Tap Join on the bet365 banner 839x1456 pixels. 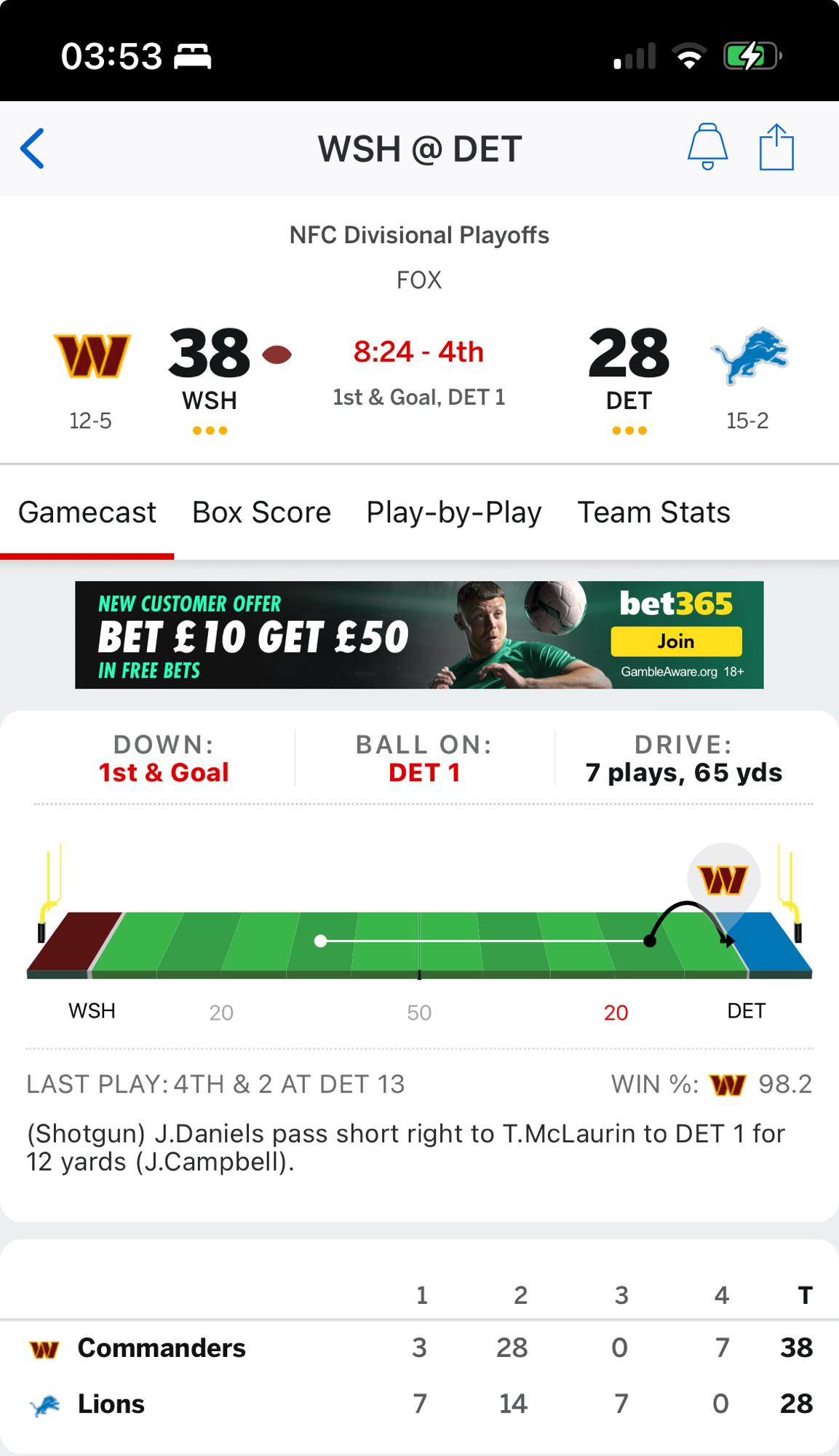pyautogui.click(x=676, y=641)
